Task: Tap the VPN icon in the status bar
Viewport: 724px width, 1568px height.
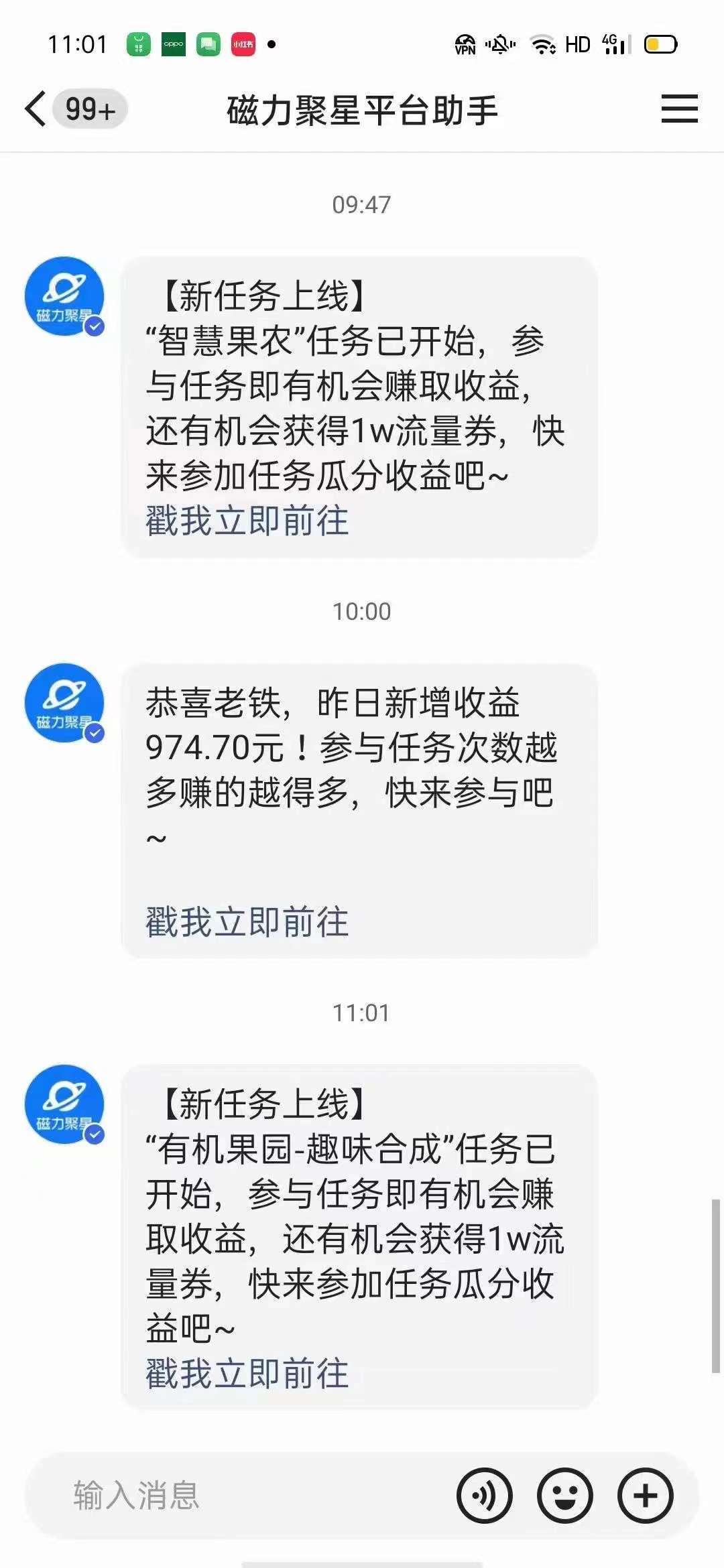Action: [465, 44]
